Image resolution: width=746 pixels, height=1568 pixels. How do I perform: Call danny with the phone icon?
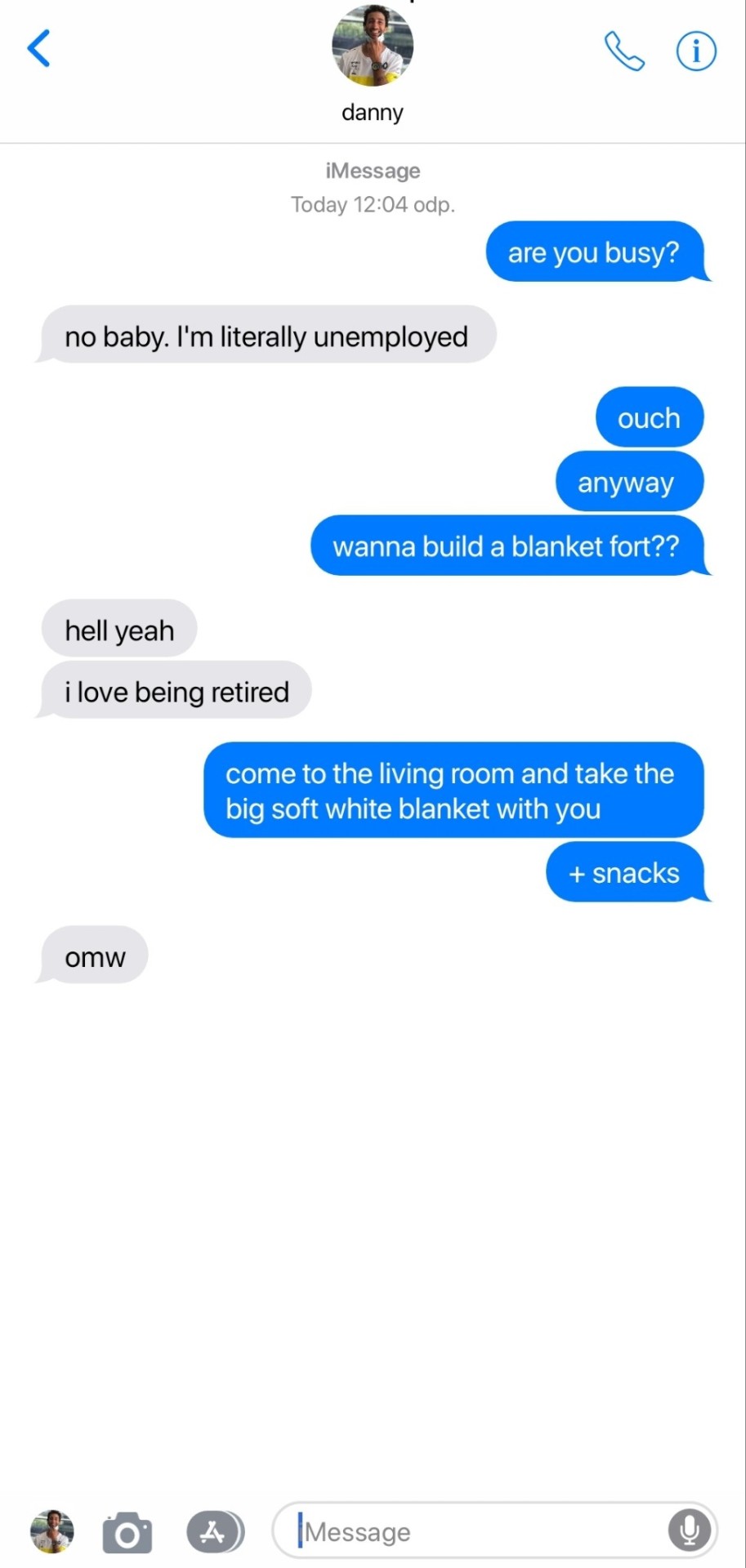pos(624,51)
